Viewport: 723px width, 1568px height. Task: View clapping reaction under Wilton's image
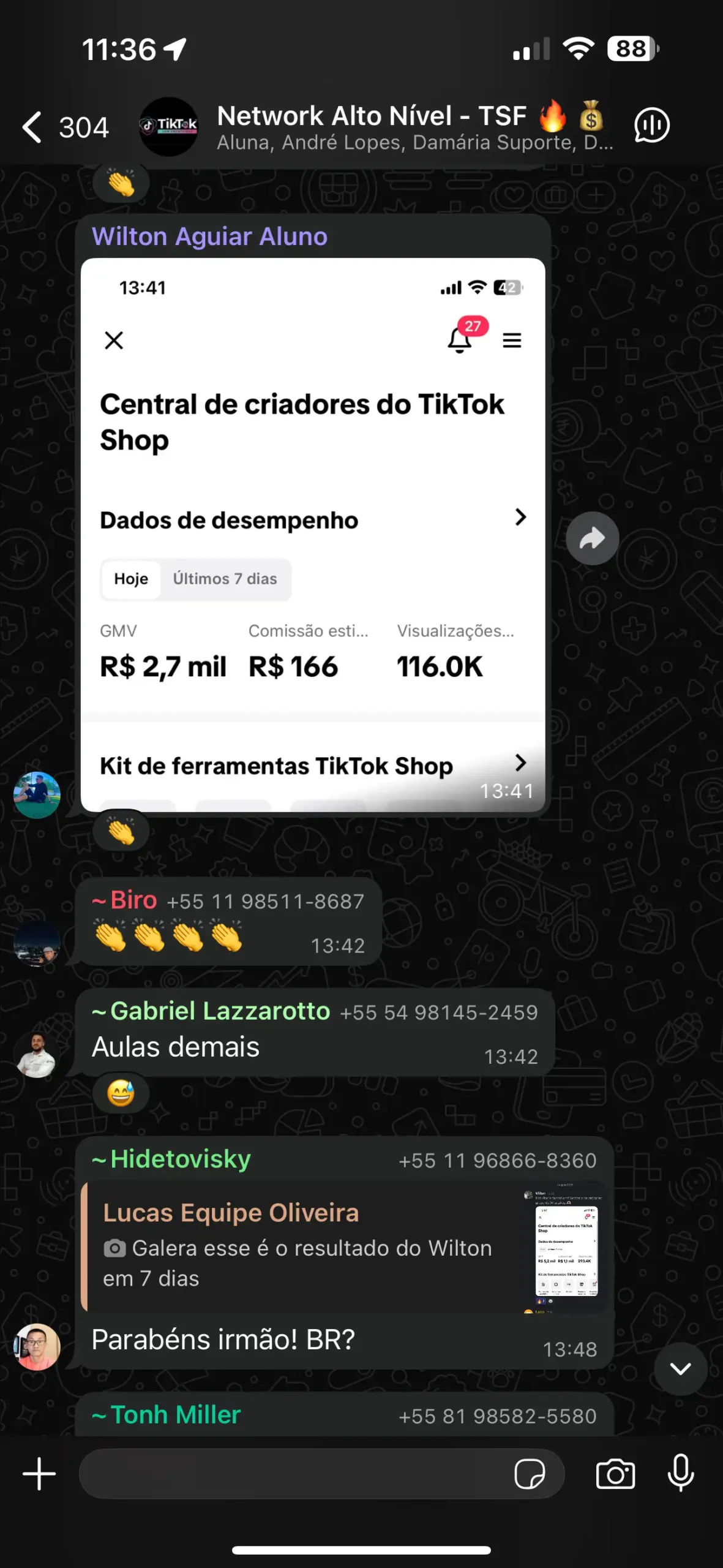click(x=121, y=832)
